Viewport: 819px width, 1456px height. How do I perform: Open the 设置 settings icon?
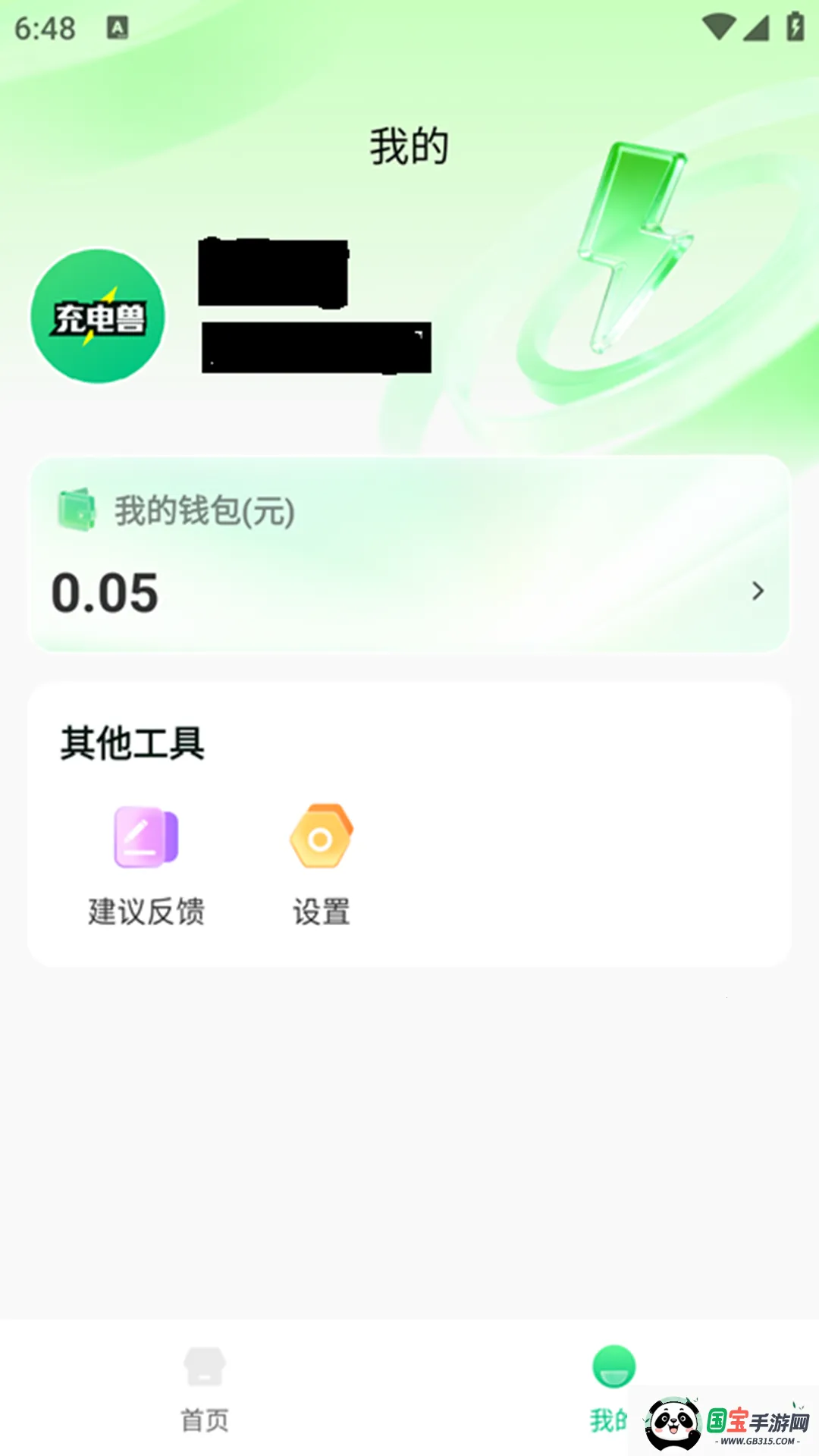point(320,837)
